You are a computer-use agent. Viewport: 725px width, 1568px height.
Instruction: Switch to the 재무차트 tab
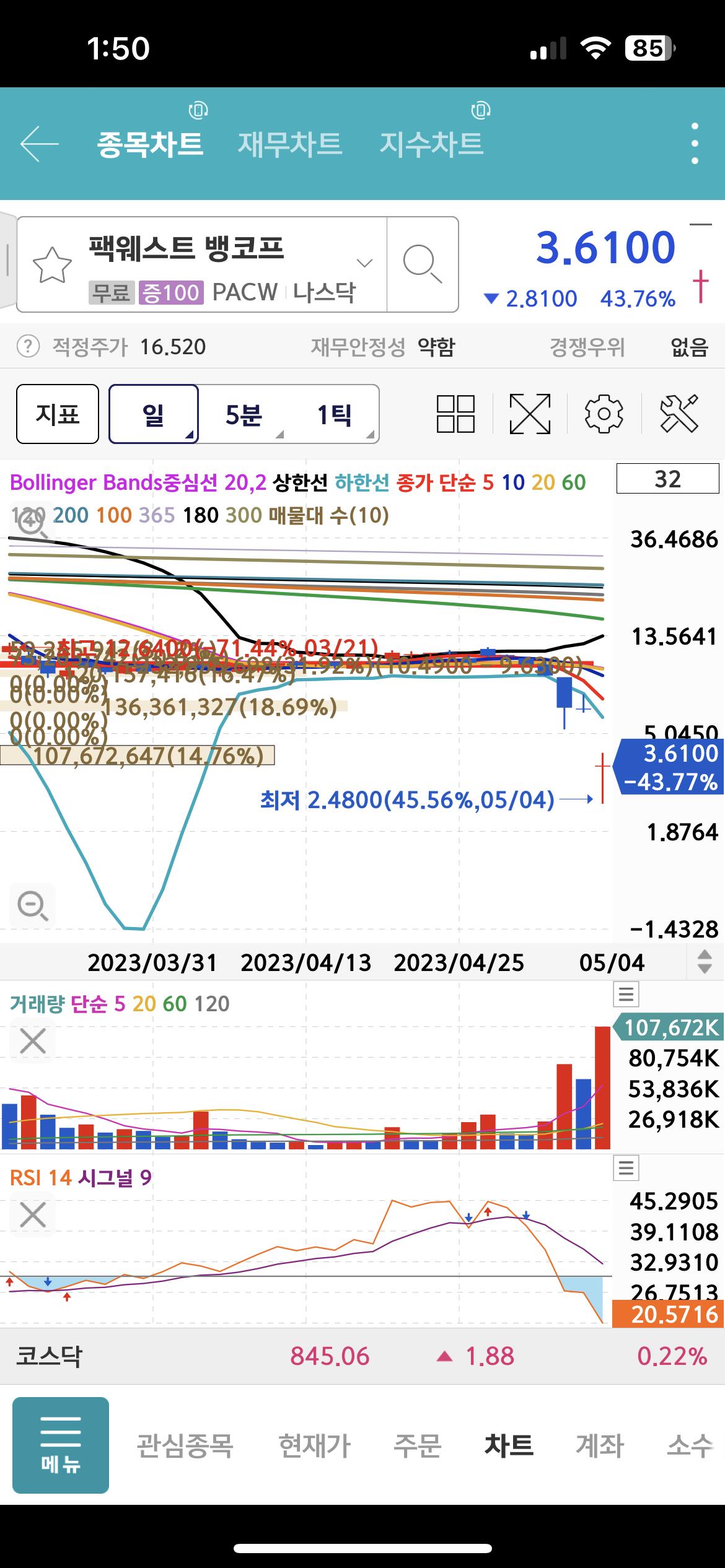[x=289, y=144]
